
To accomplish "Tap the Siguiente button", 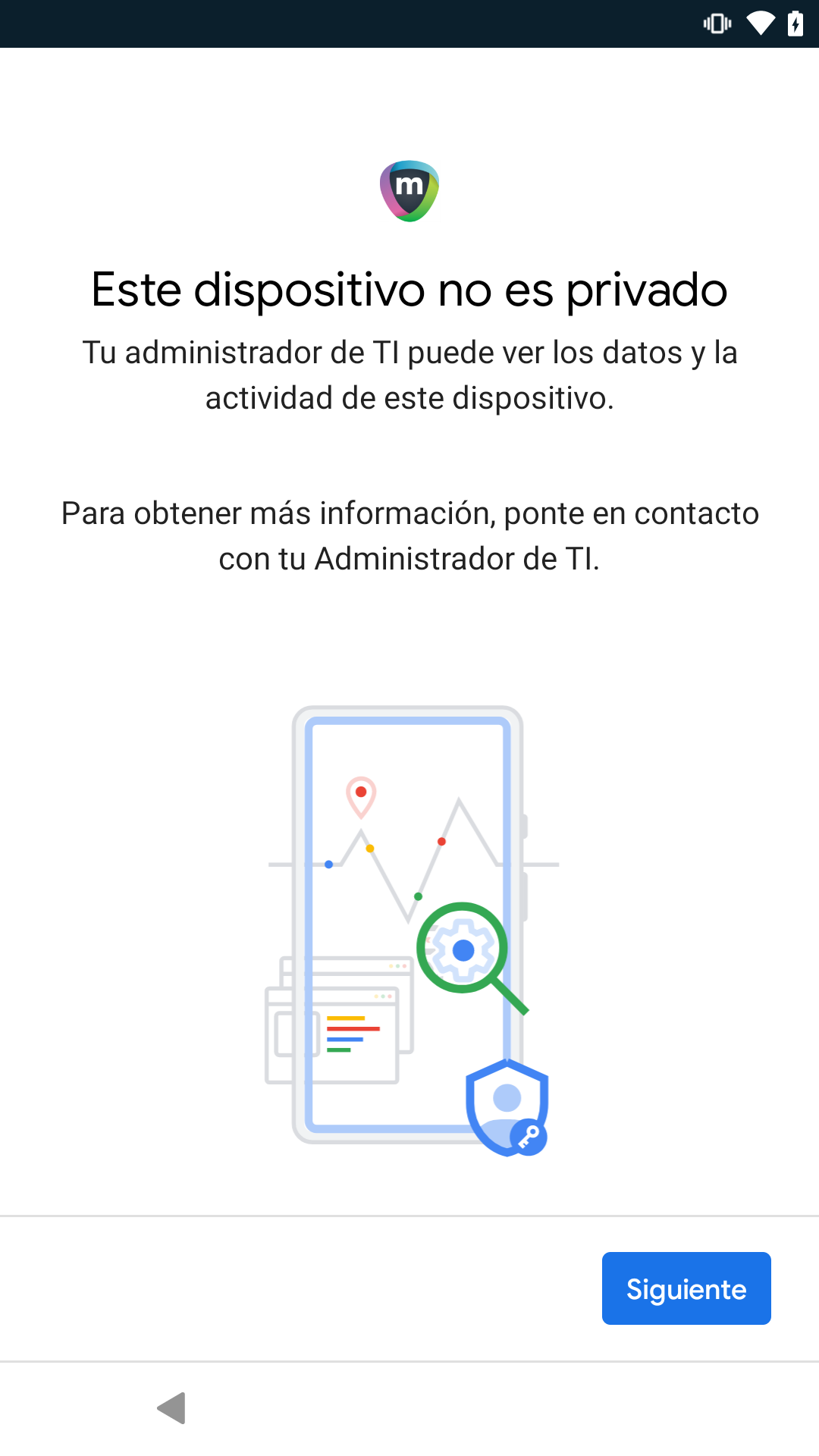I will pyautogui.click(x=686, y=1288).
